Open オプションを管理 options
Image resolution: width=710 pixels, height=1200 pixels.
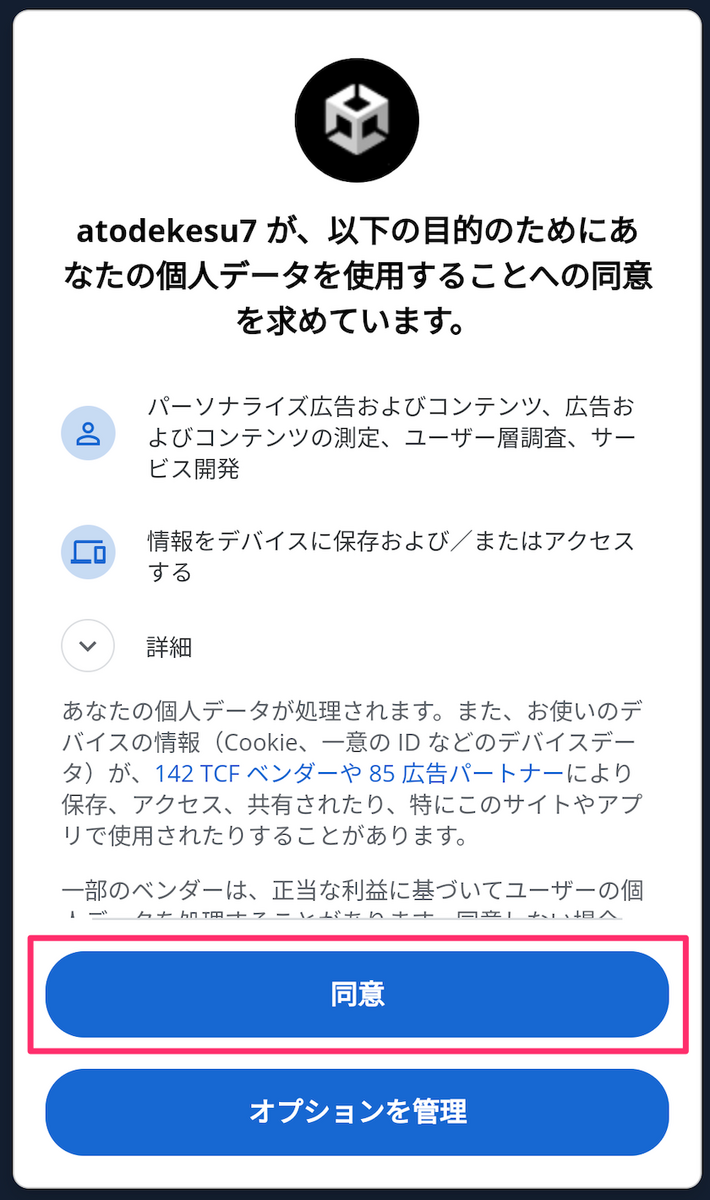[x=357, y=1112]
